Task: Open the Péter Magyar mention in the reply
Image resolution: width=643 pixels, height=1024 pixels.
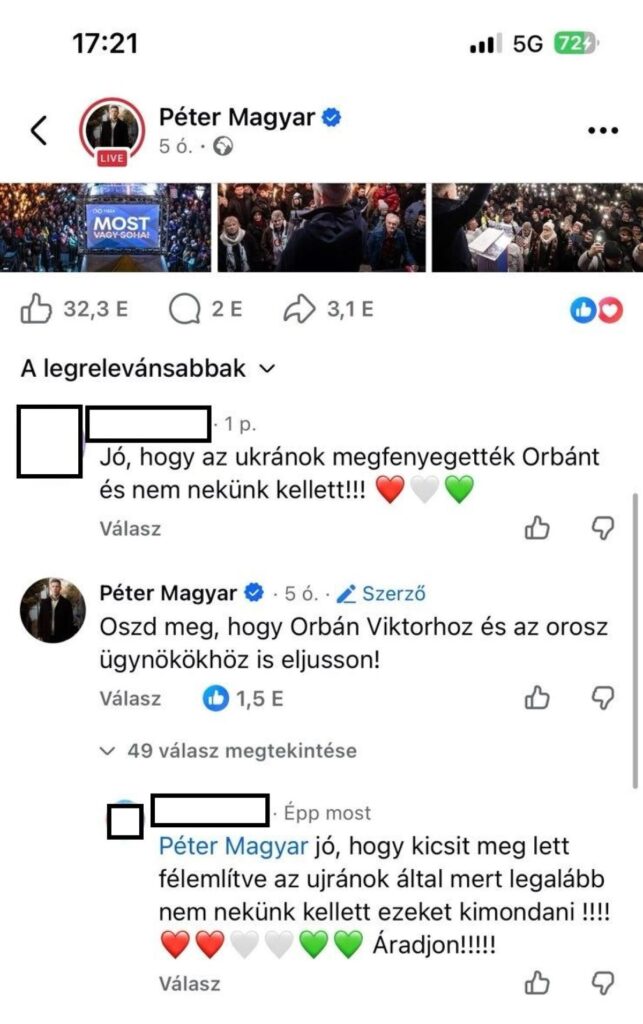Action: tap(234, 847)
